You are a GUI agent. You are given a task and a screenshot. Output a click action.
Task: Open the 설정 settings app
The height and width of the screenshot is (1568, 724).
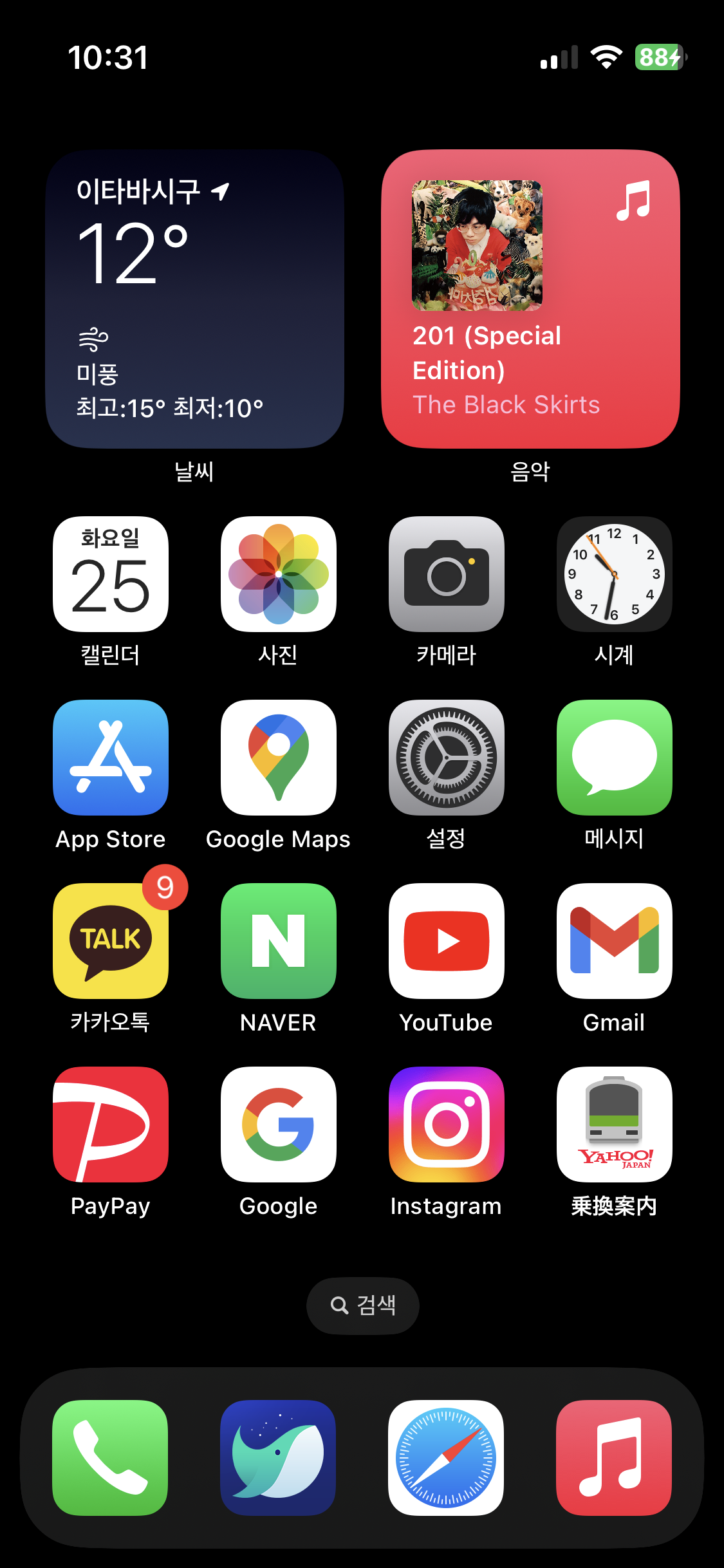pyautogui.click(x=447, y=758)
